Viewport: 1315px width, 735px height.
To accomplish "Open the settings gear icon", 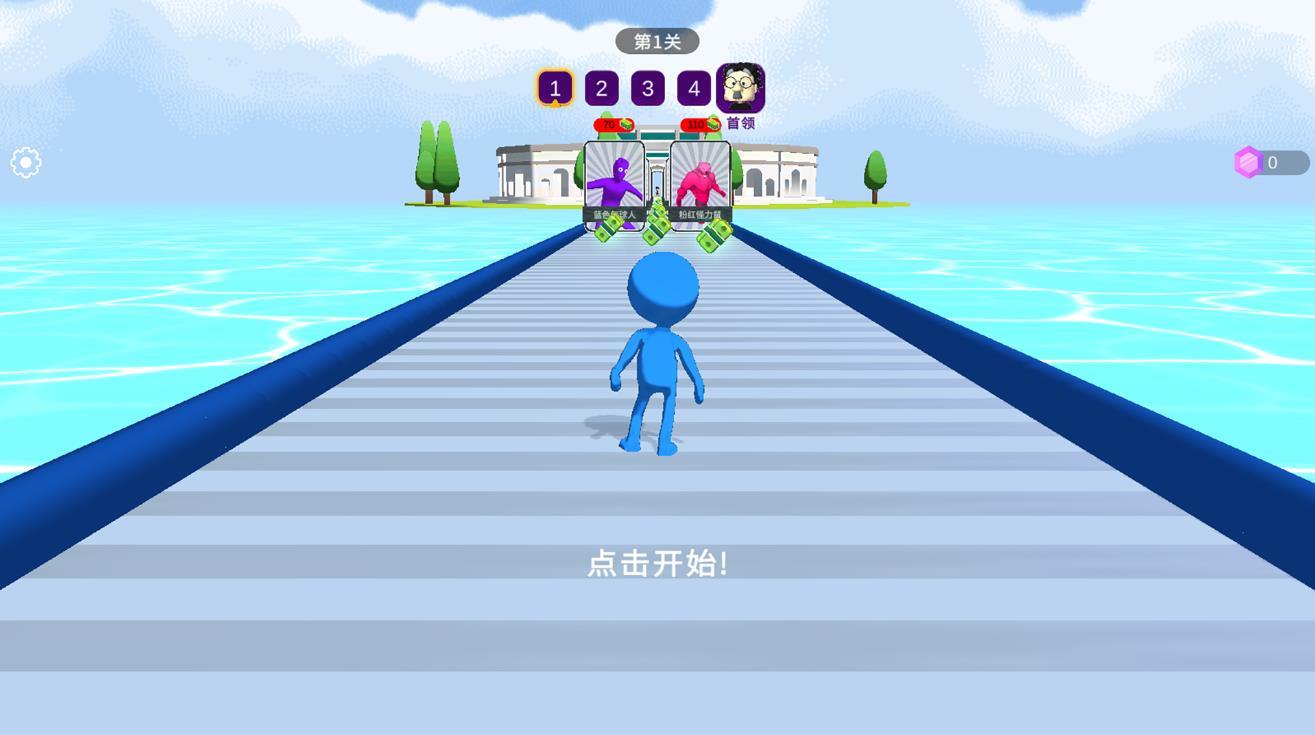I will 26,163.
